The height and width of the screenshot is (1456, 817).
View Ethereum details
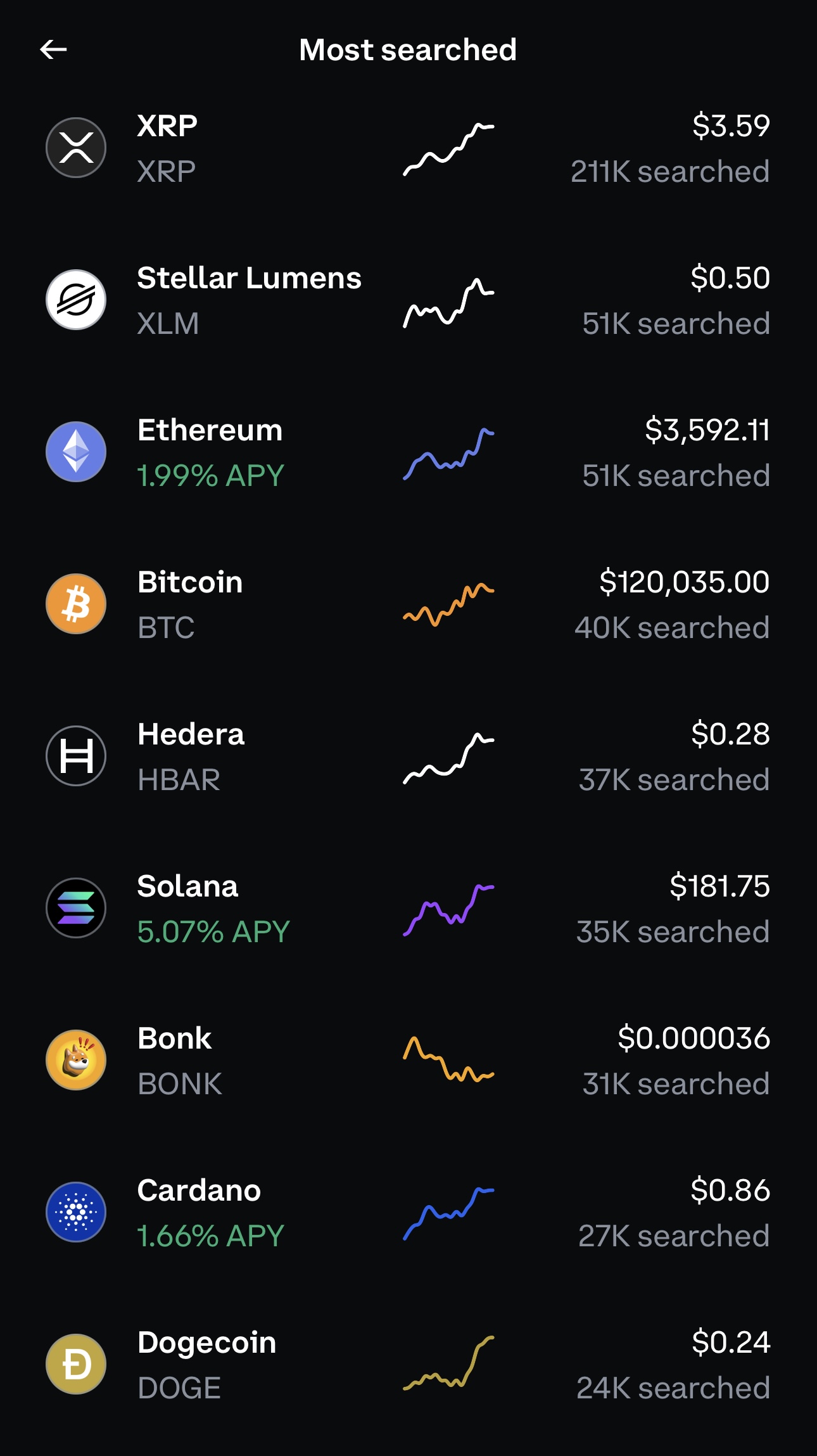pos(408,452)
